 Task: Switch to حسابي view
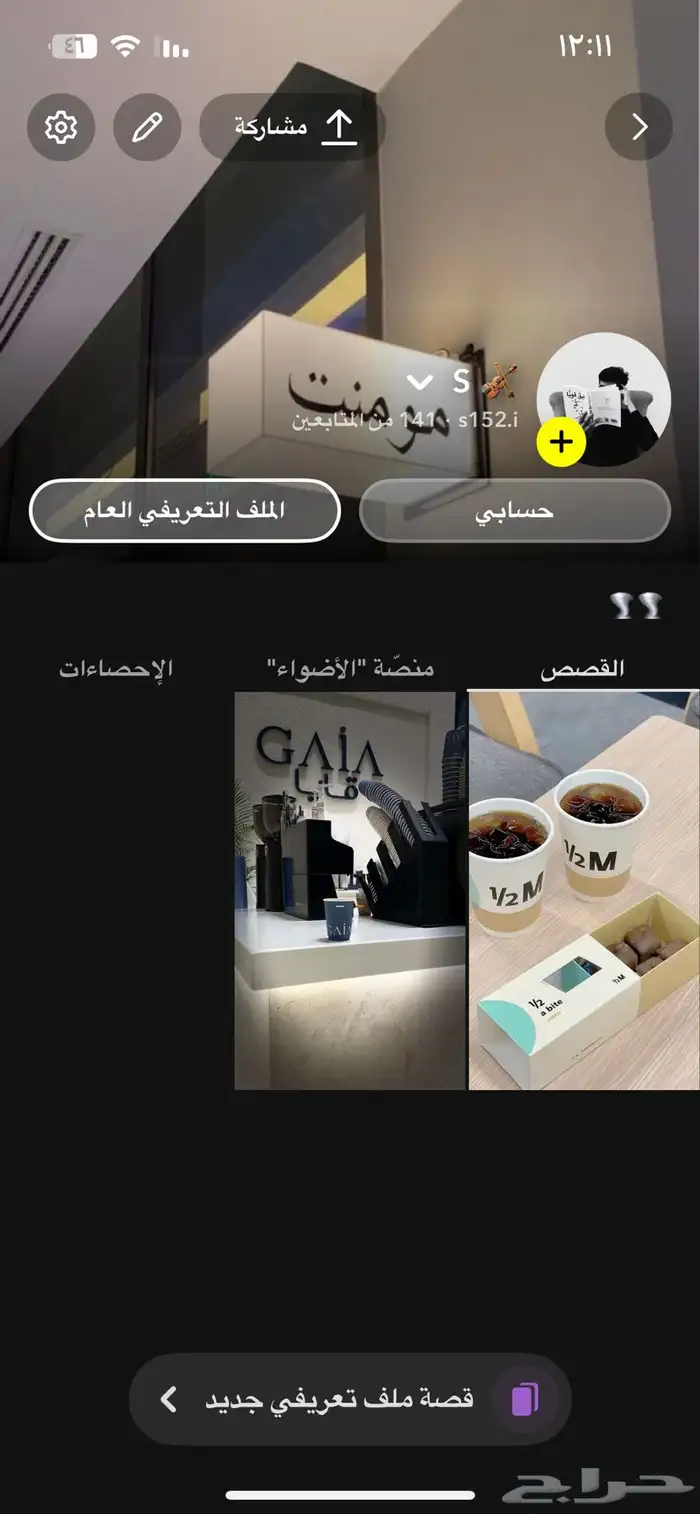coord(514,510)
